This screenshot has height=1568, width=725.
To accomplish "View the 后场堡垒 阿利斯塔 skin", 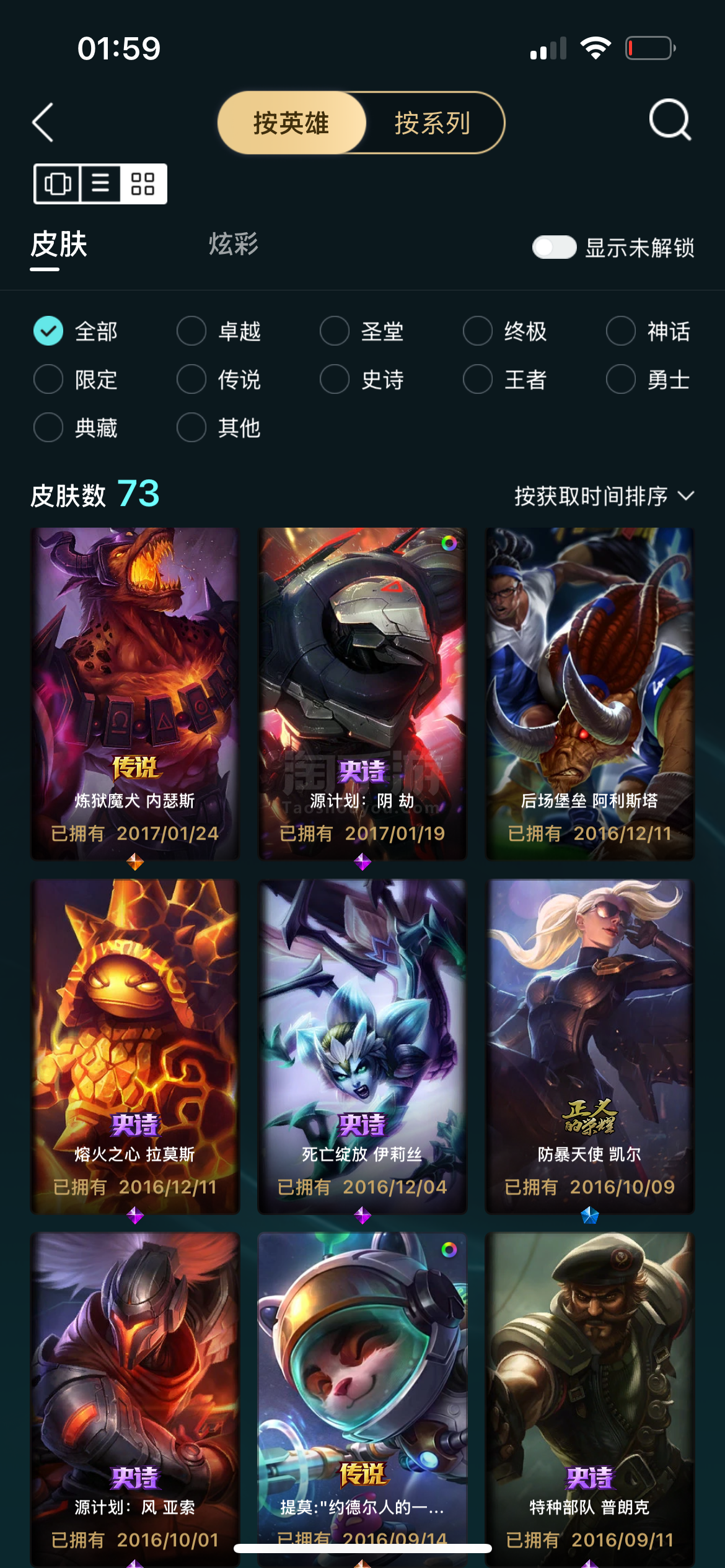I will (x=590, y=694).
